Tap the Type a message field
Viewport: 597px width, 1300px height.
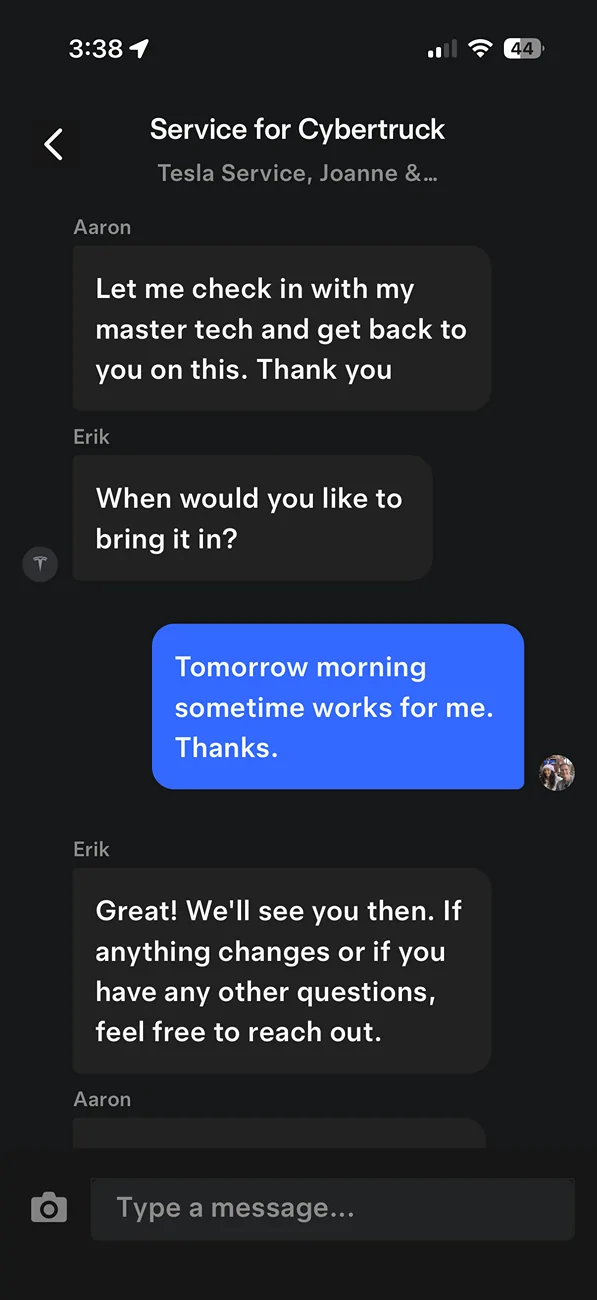(333, 1208)
